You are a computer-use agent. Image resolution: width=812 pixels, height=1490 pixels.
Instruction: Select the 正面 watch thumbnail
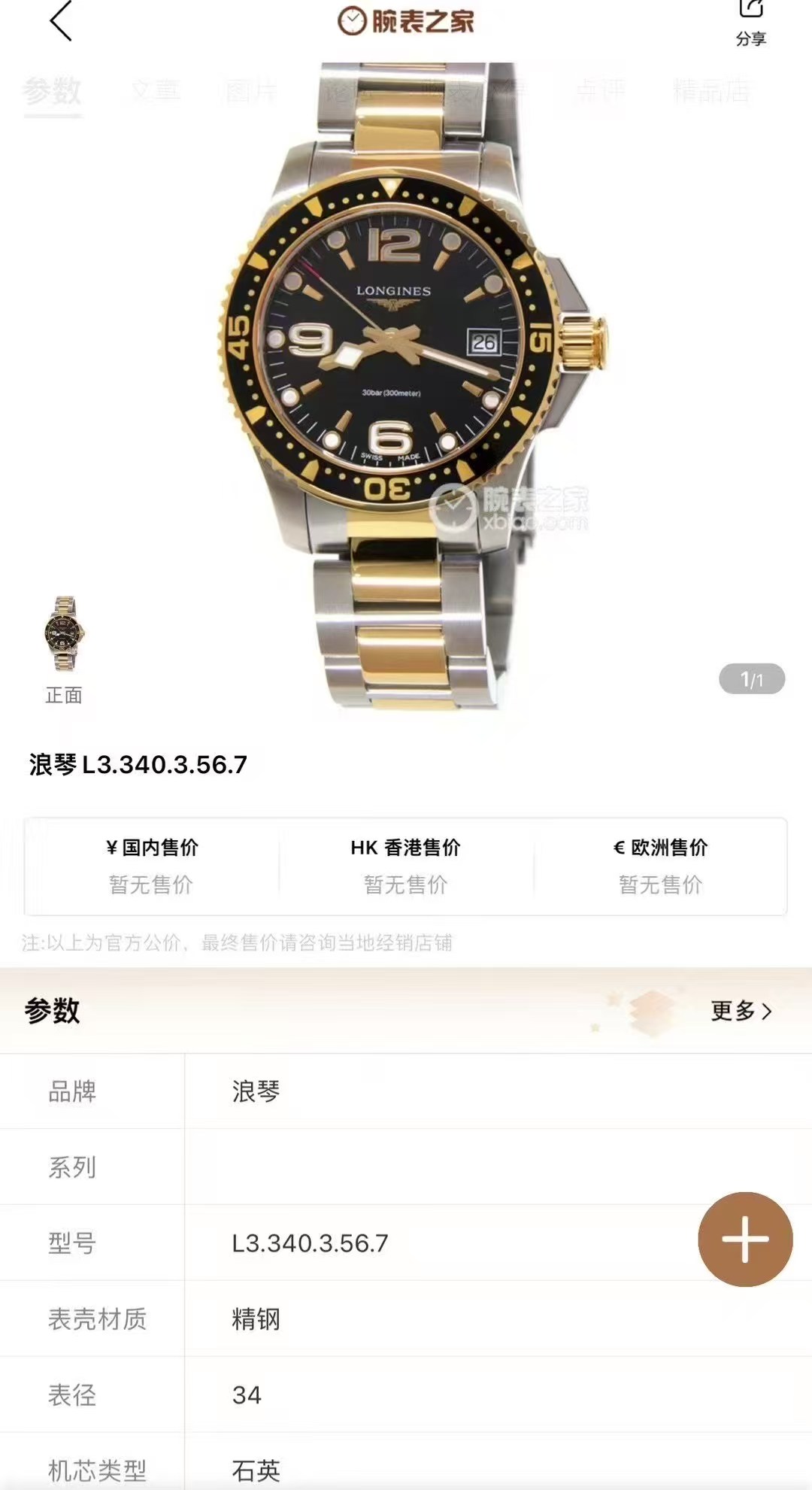click(x=64, y=634)
